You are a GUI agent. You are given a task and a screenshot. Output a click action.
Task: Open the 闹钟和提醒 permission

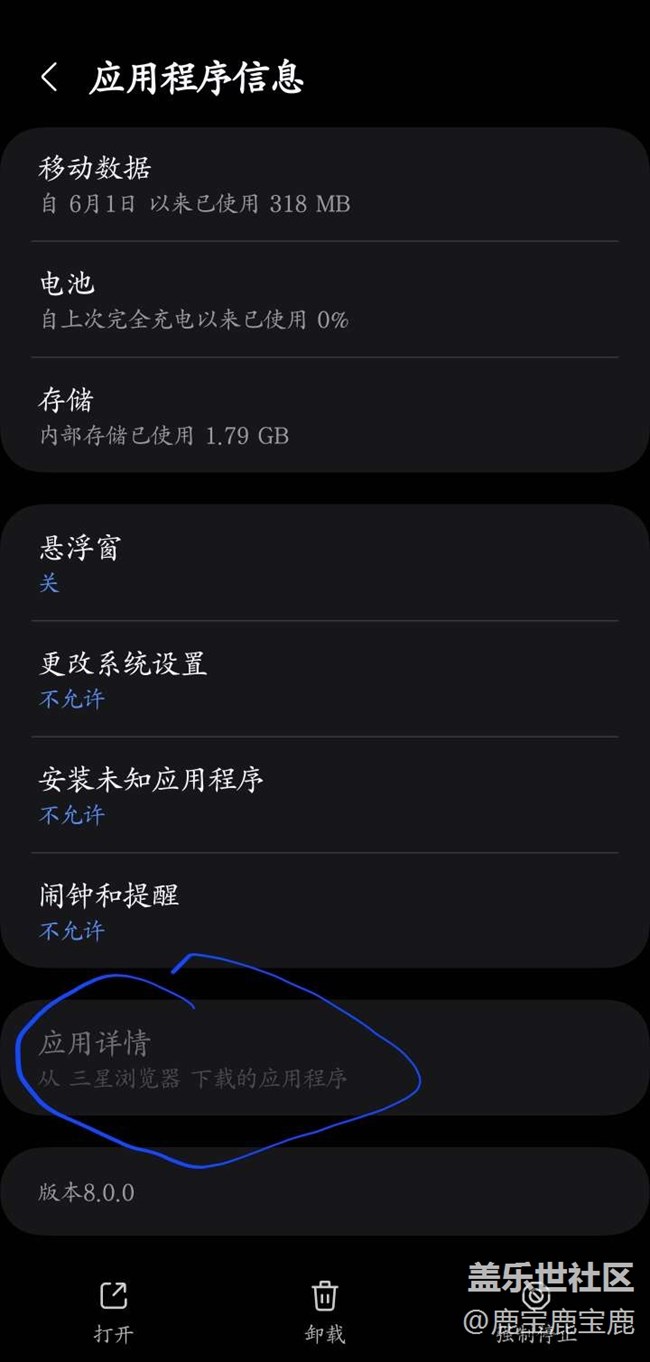tap(325, 911)
